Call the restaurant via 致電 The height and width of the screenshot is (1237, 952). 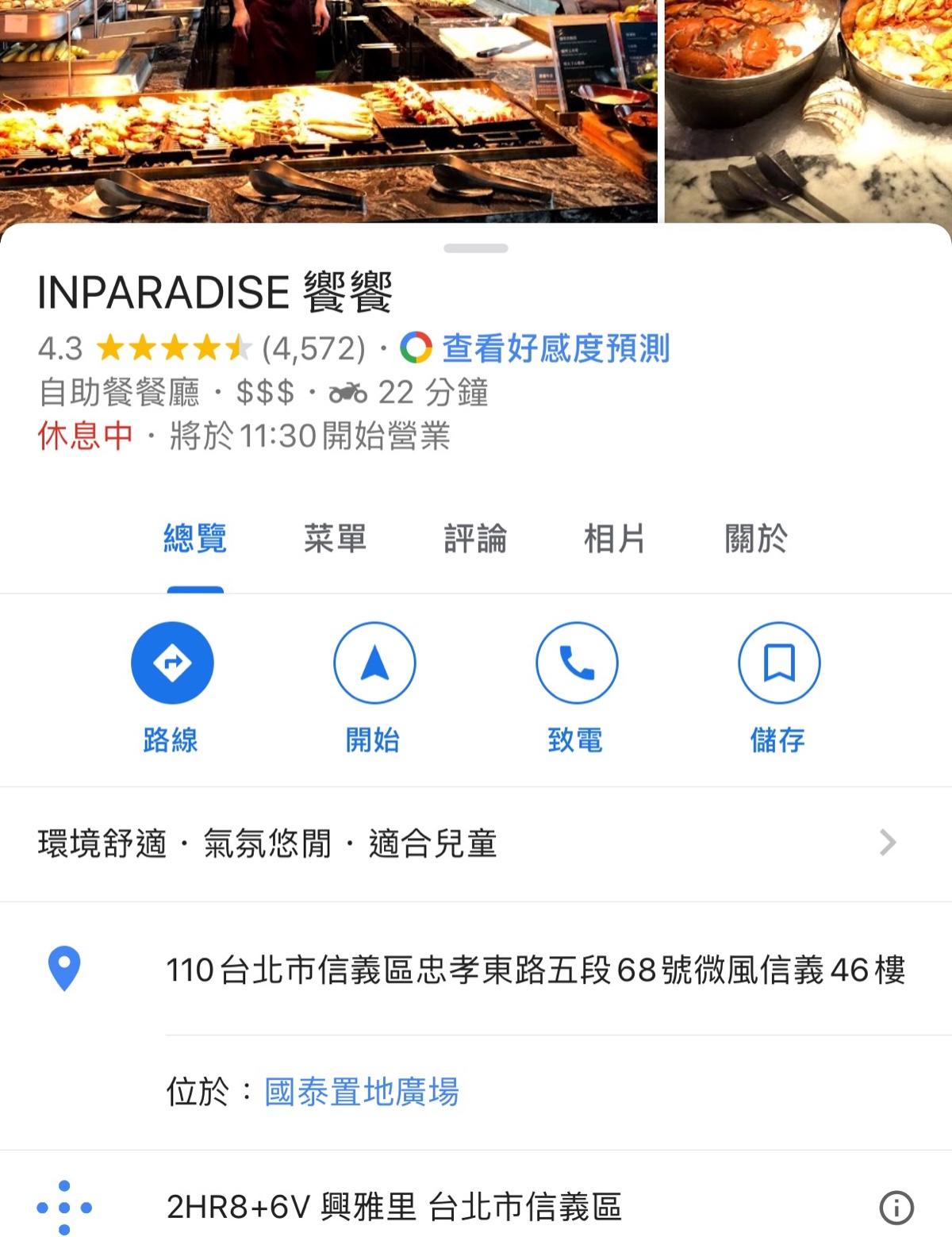tap(577, 663)
